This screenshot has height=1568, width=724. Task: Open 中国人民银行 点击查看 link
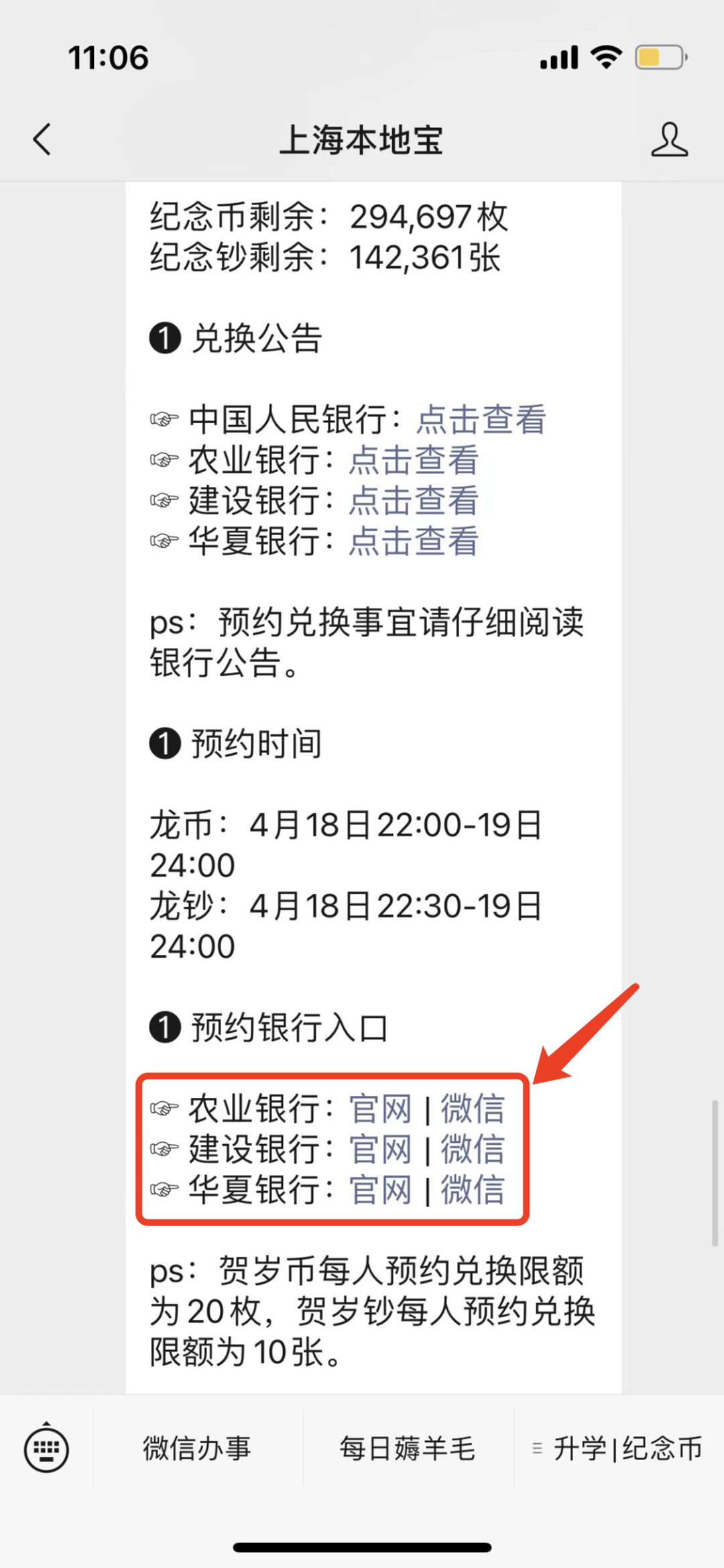(480, 419)
